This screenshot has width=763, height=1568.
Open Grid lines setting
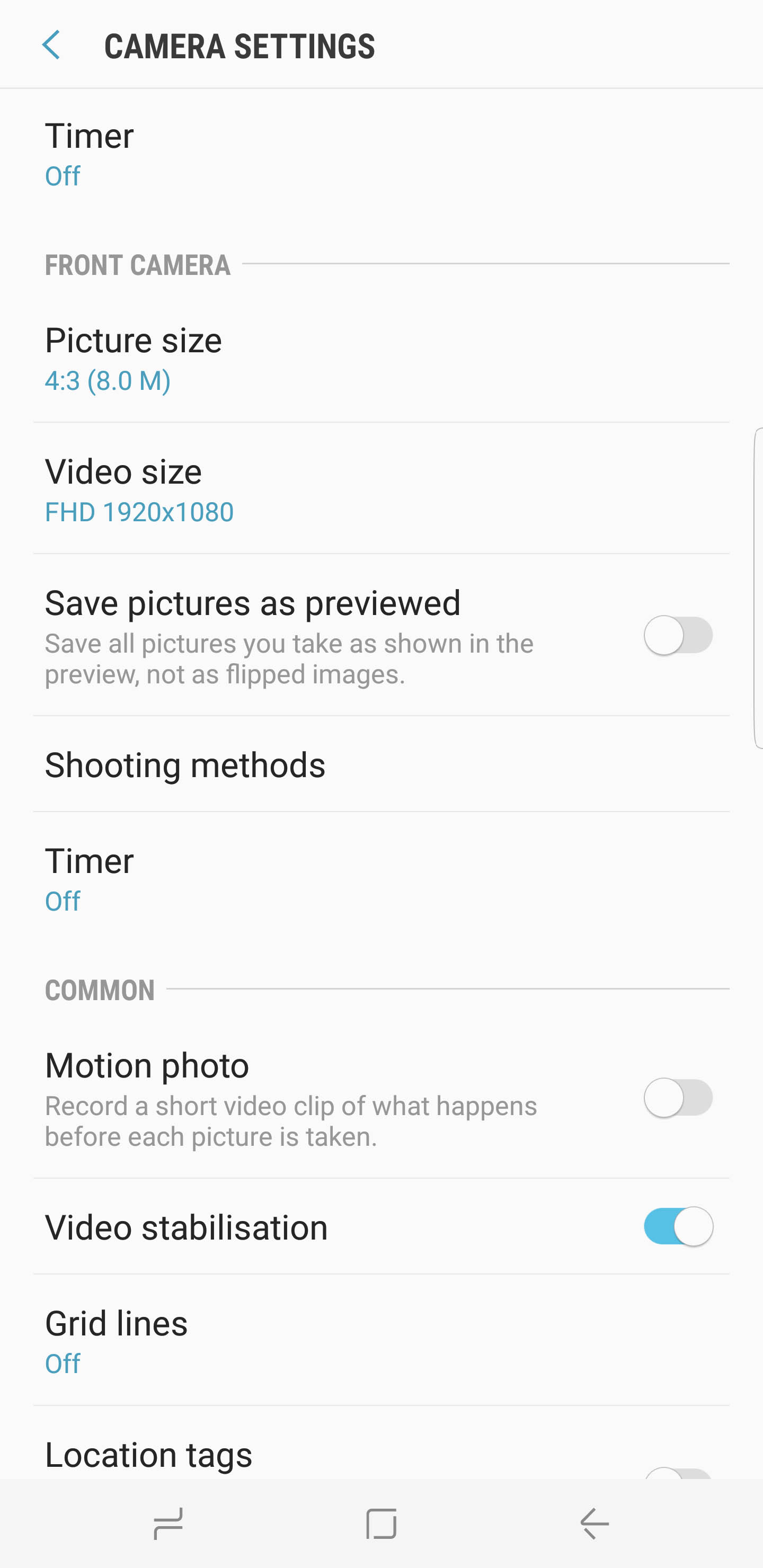(x=381, y=1341)
